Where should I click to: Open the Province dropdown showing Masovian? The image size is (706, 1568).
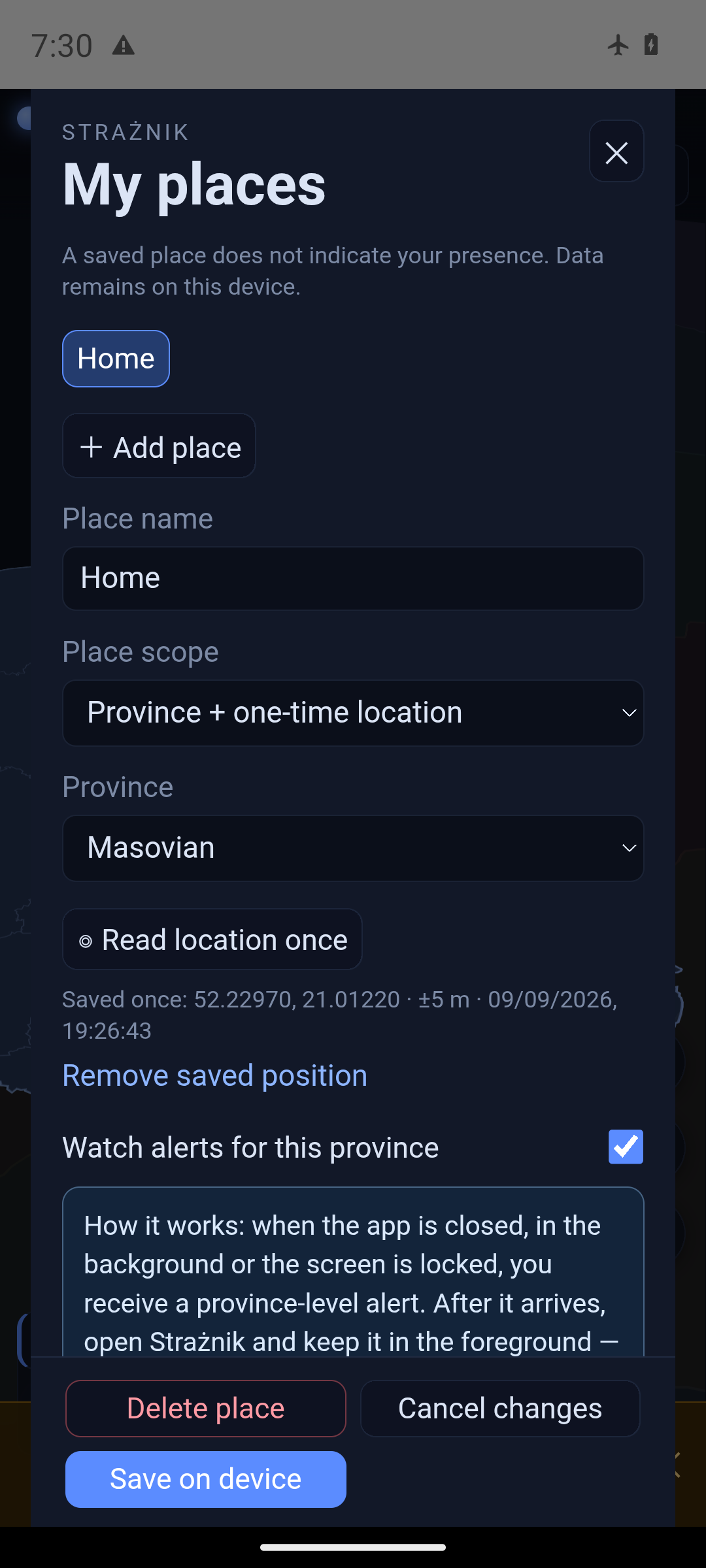tap(353, 848)
